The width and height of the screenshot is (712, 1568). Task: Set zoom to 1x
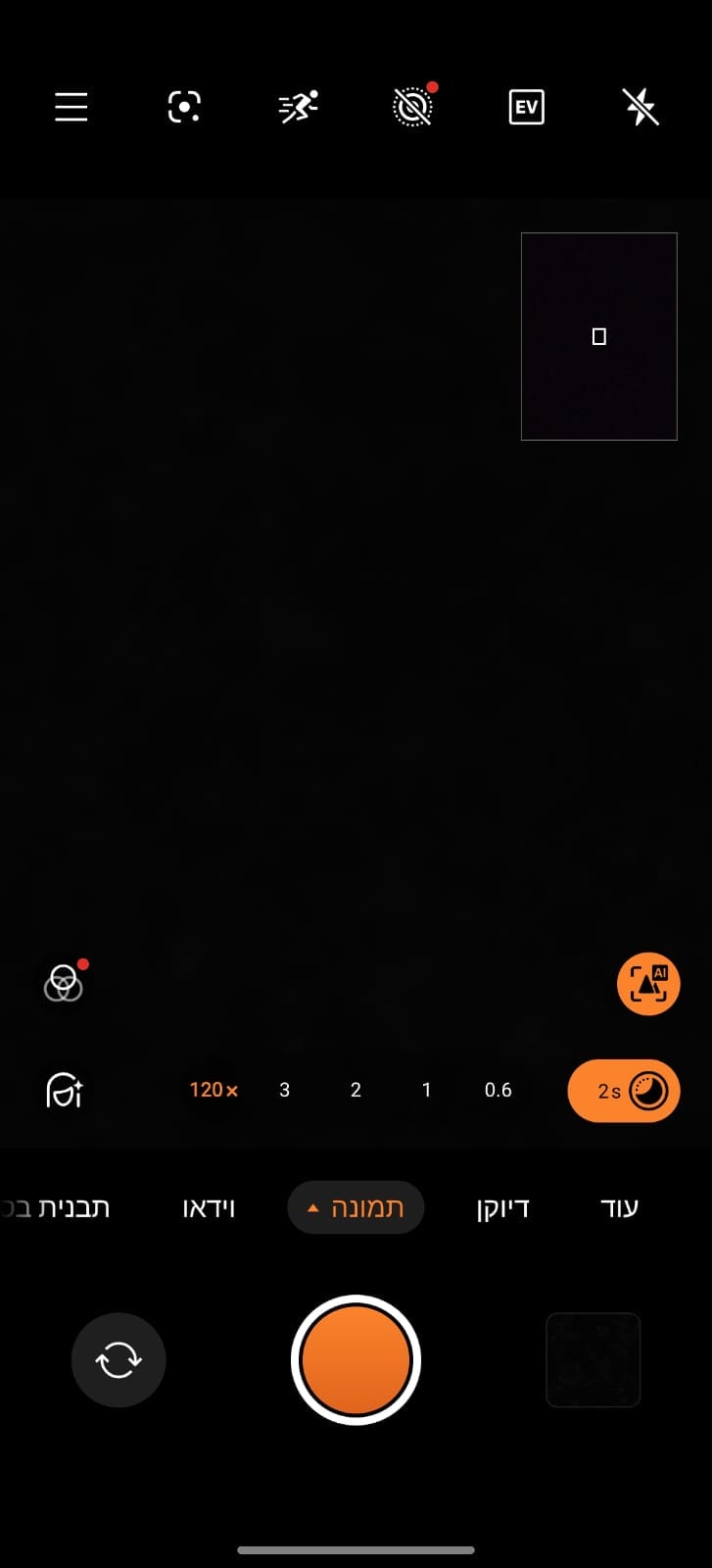[x=426, y=1090]
